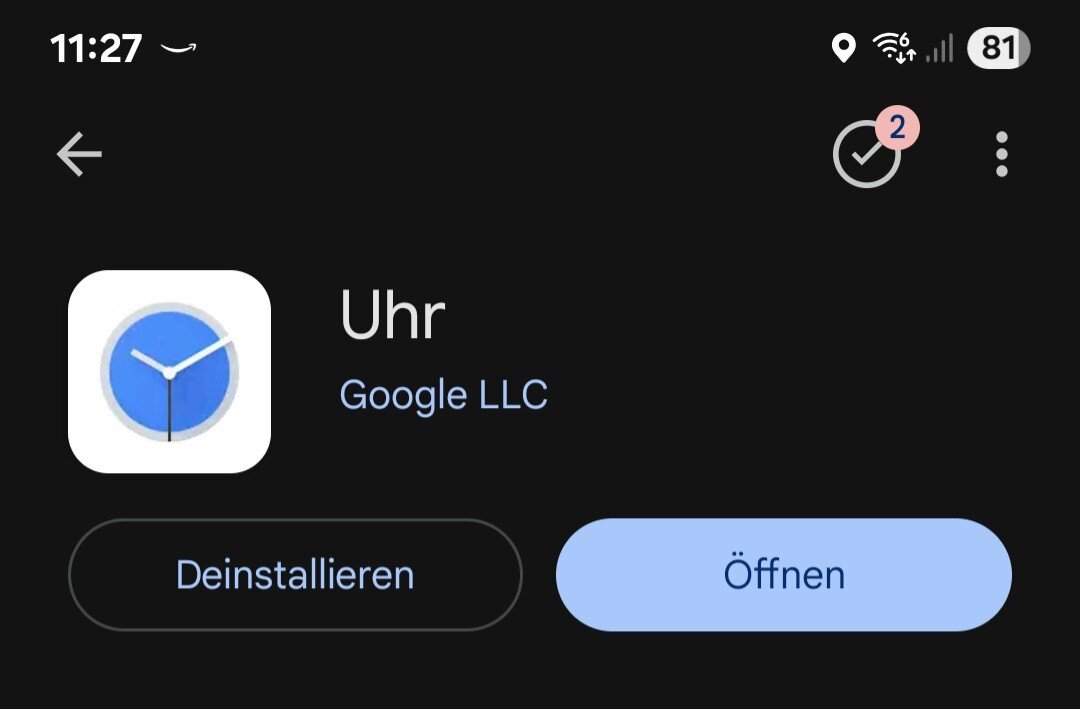Go back using the arrow icon
Viewport: 1080px width, 709px height.
[x=79, y=154]
